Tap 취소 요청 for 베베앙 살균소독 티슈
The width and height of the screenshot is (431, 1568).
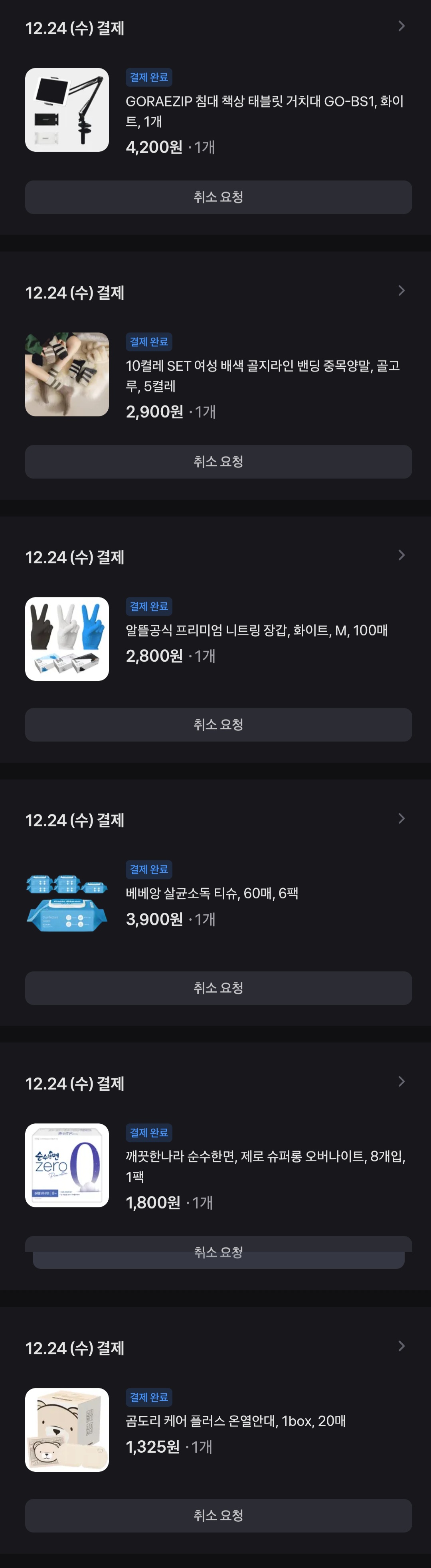pyautogui.click(x=218, y=987)
